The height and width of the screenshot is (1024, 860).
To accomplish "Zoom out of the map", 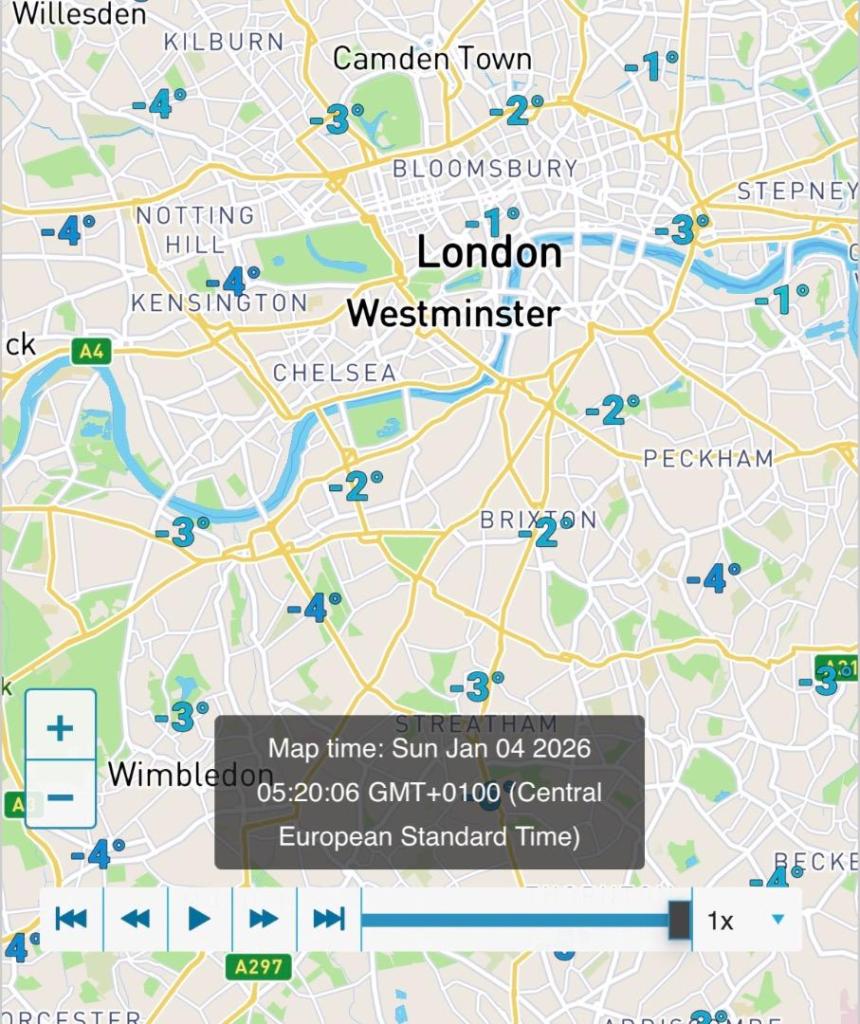I will click(60, 796).
